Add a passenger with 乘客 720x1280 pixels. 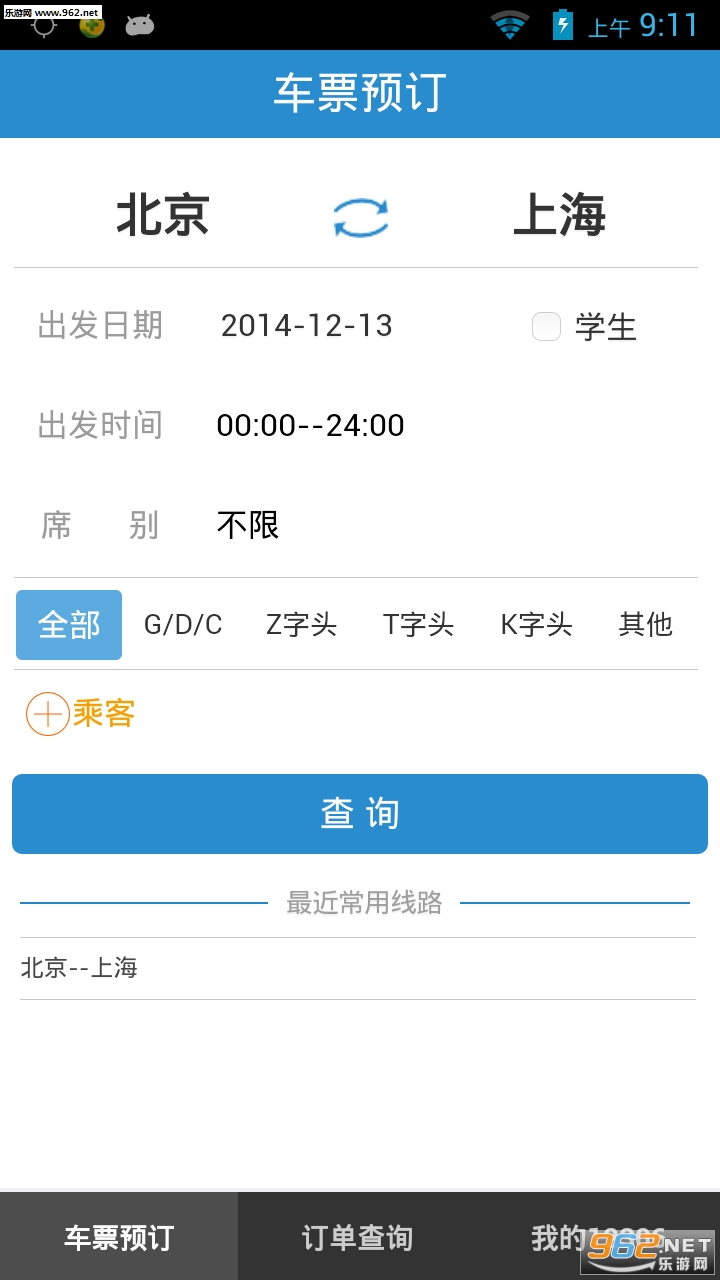pos(80,714)
